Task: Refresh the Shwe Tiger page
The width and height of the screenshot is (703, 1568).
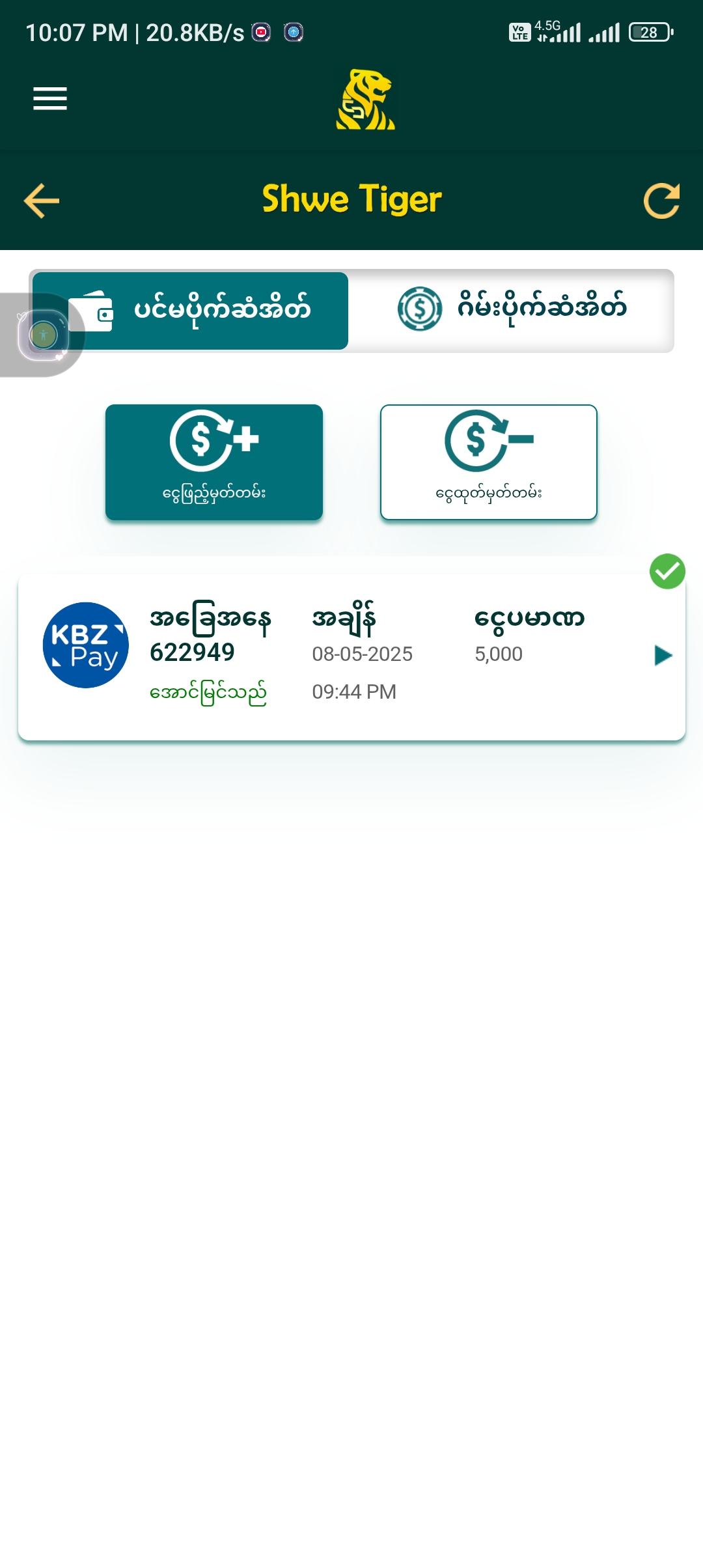Action: 661,200
